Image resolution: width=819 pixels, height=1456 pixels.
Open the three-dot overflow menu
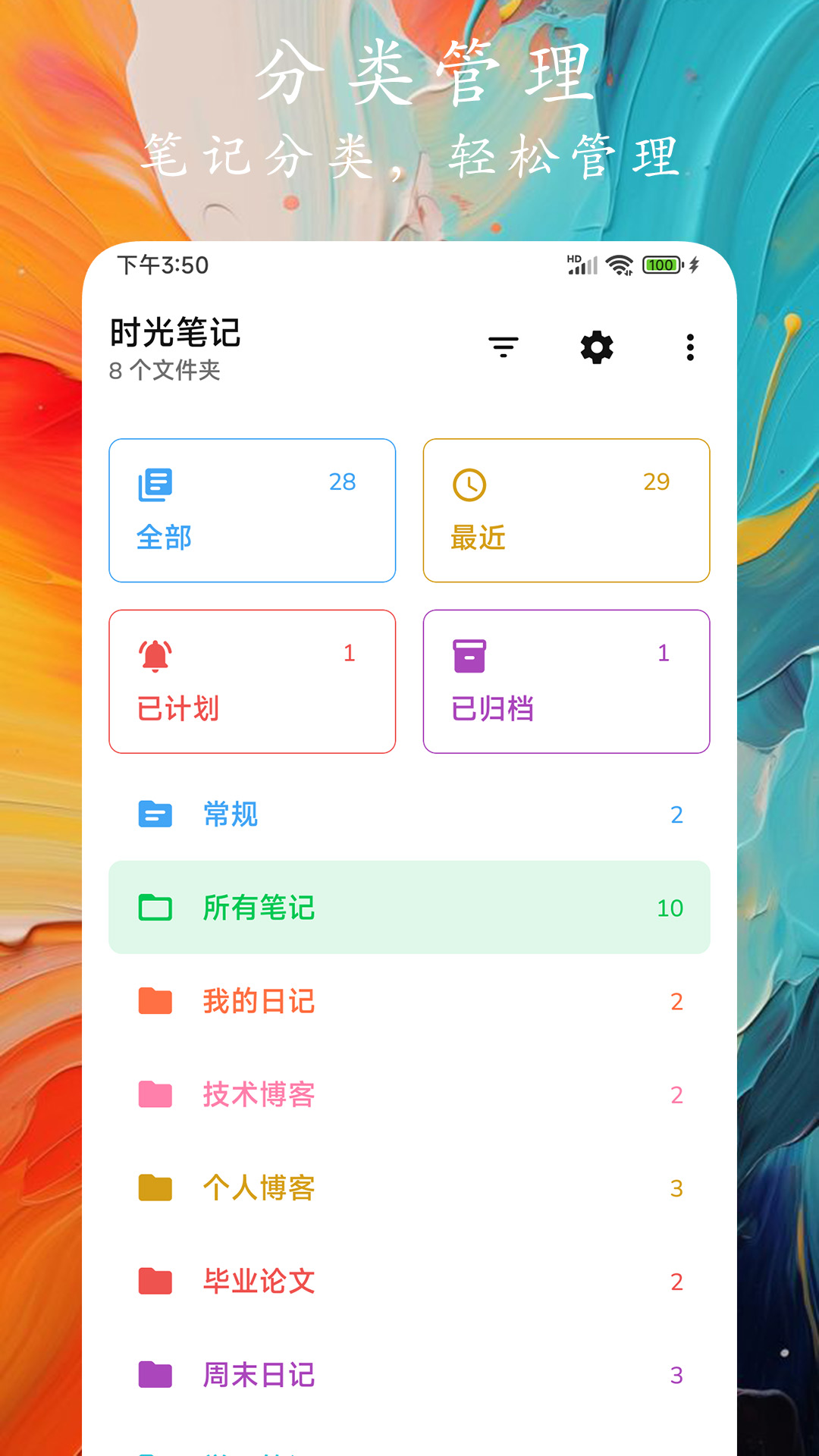[x=689, y=347]
